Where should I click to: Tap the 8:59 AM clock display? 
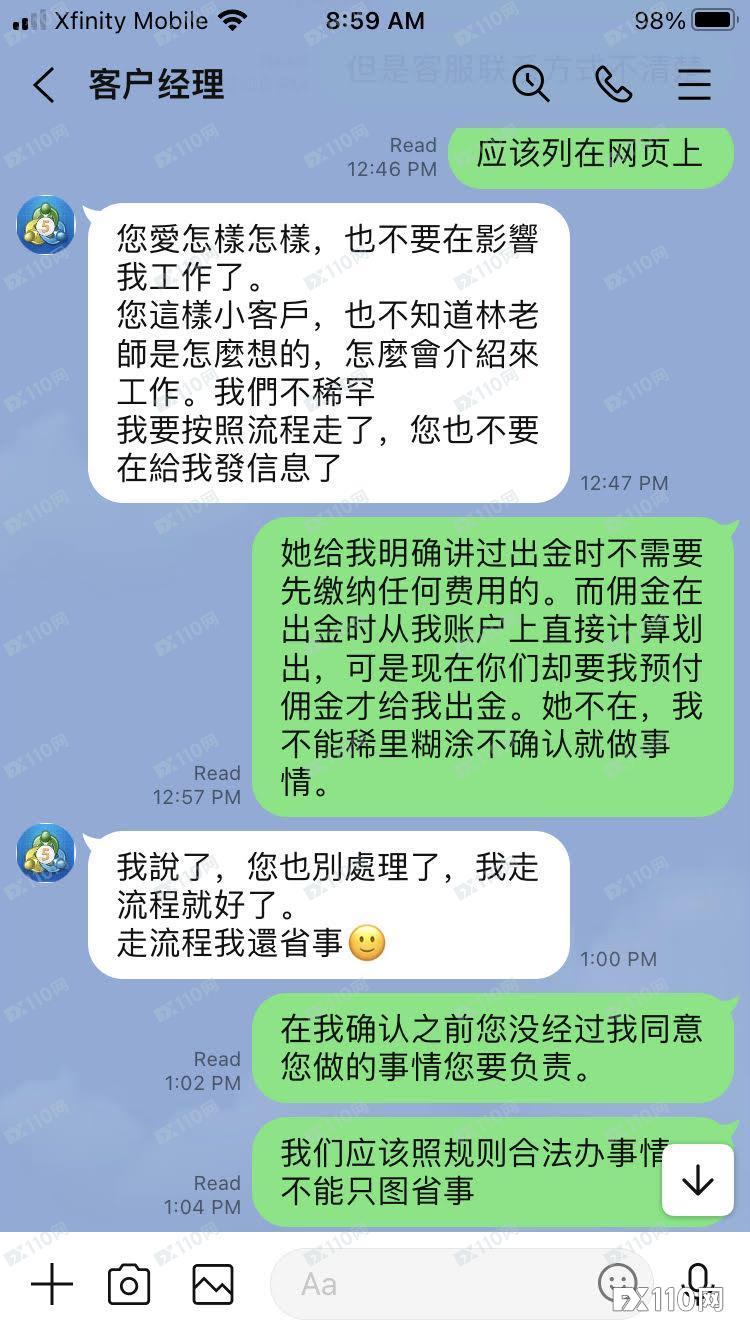tap(374, 20)
